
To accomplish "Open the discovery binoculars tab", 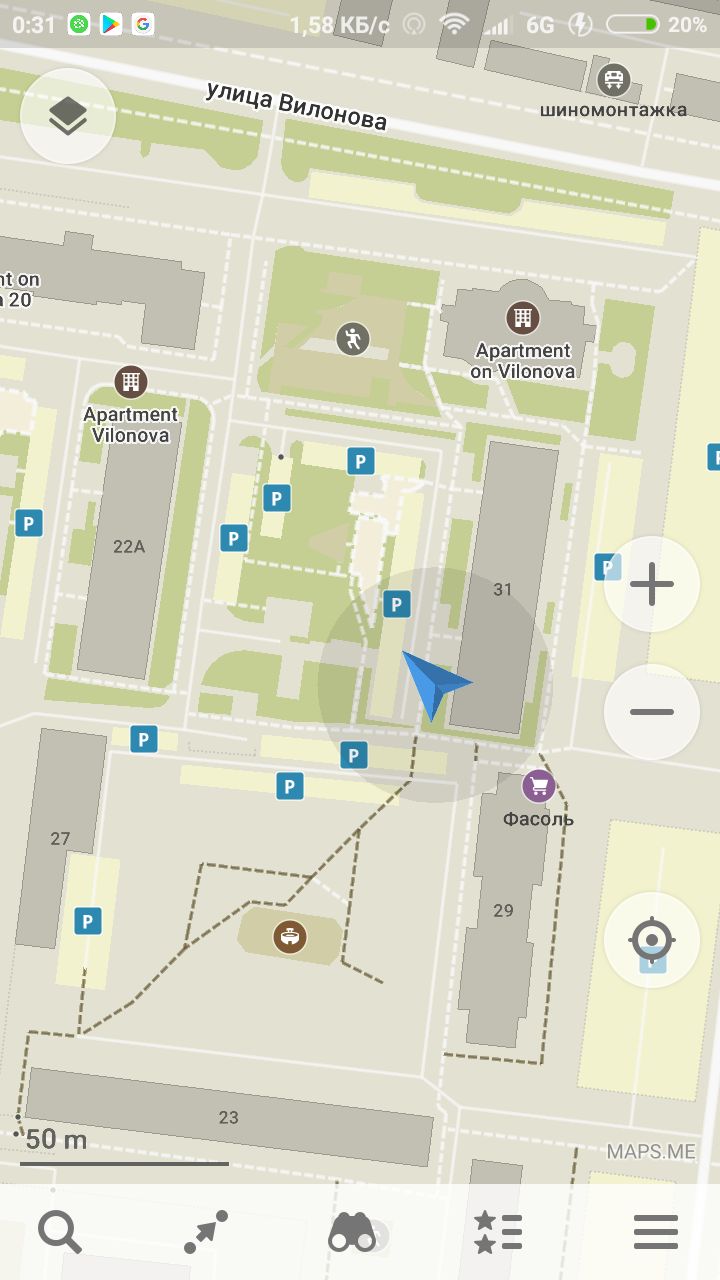I will click(x=352, y=1232).
